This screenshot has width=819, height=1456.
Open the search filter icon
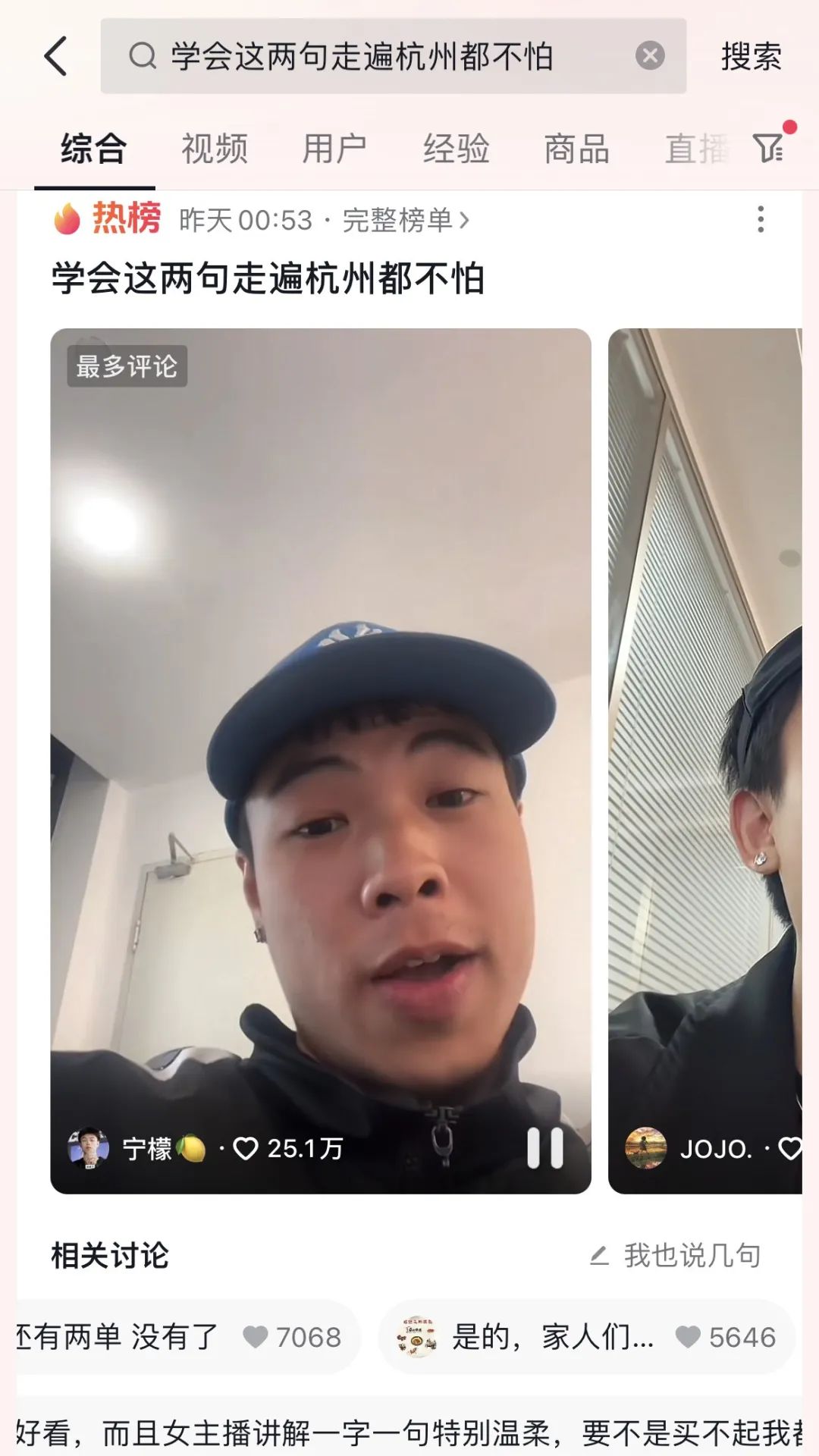click(x=769, y=147)
